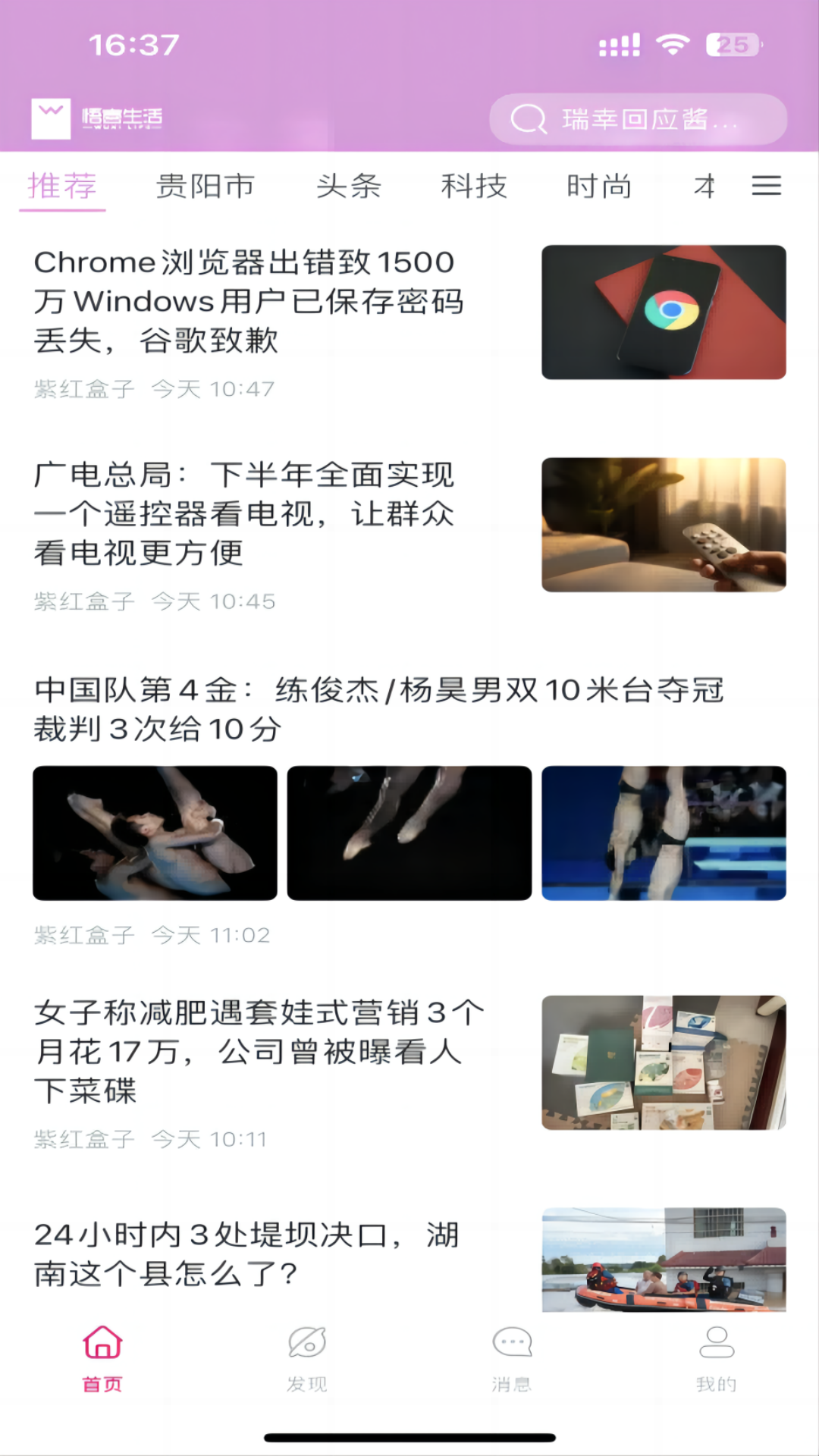The height and width of the screenshot is (1456, 819).
Task: Switch to the 贵阳市 tab
Action: tap(205, 186)
